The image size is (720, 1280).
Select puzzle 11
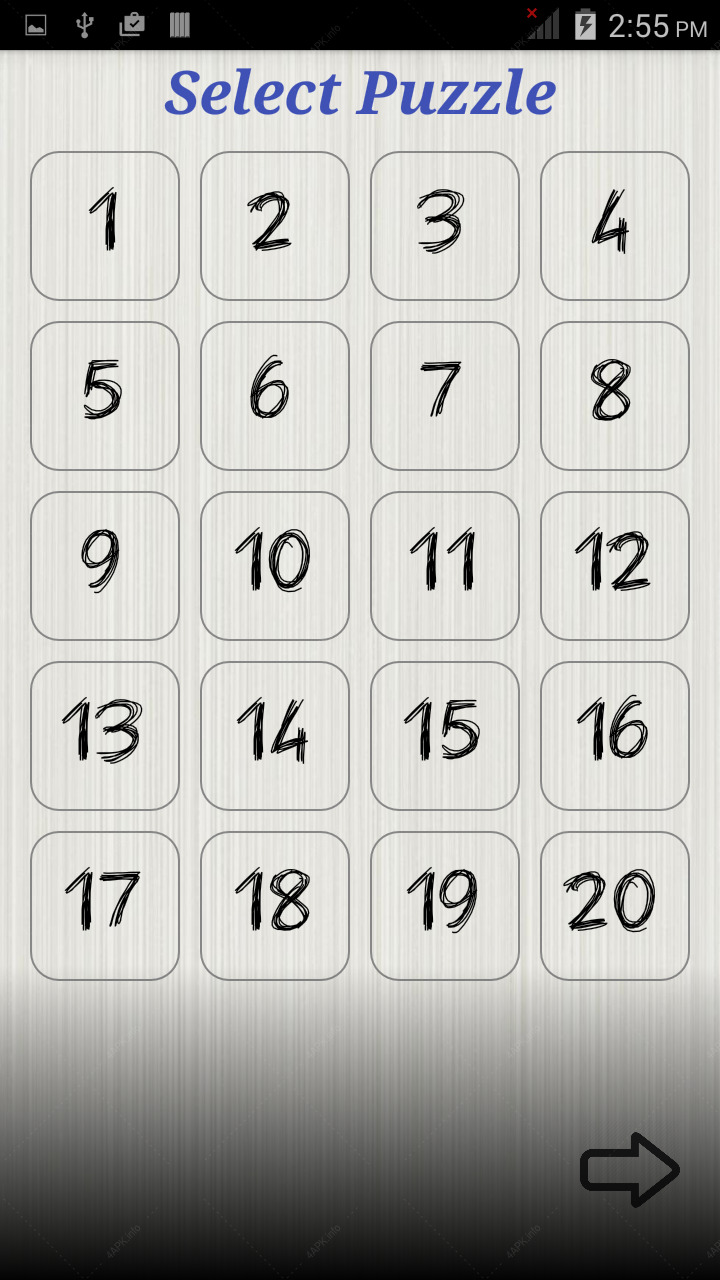(x=445, y=566)
